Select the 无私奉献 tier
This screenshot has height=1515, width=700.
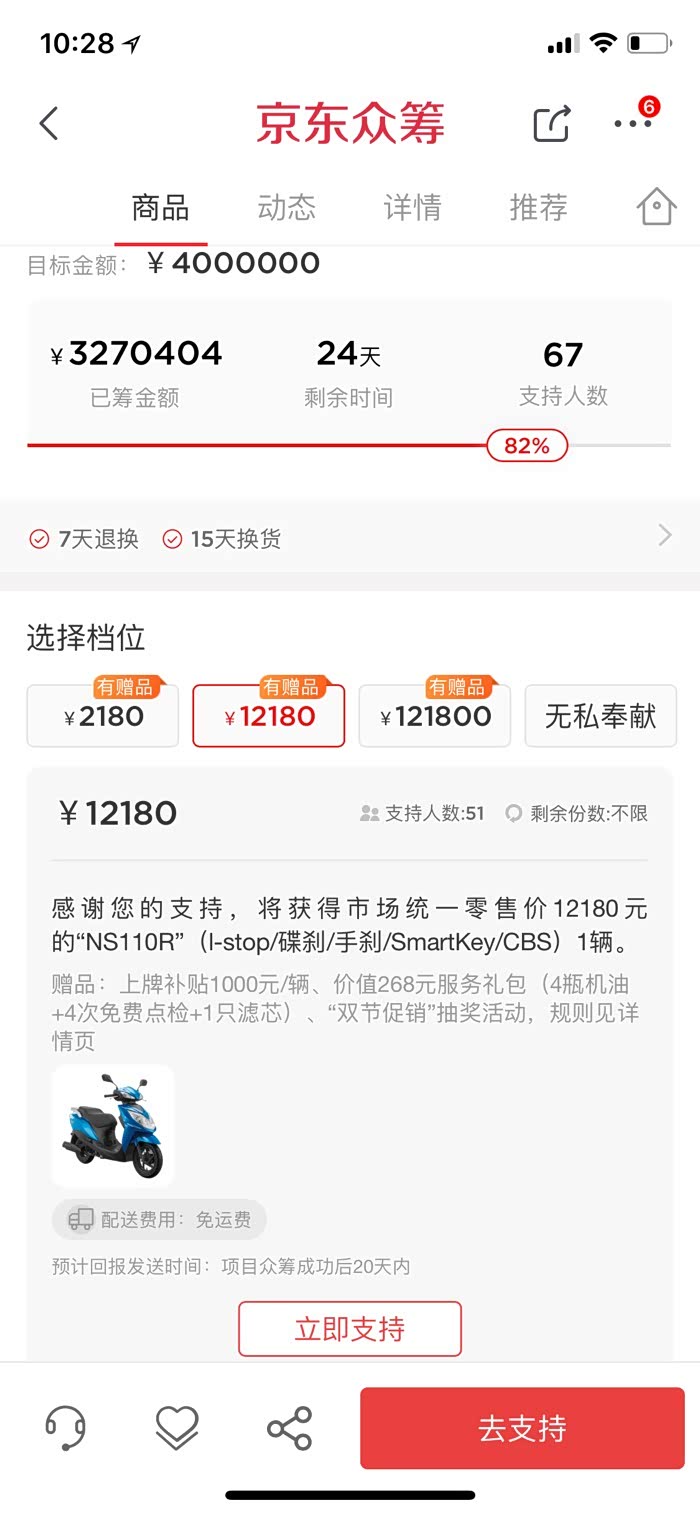[600, 716]
